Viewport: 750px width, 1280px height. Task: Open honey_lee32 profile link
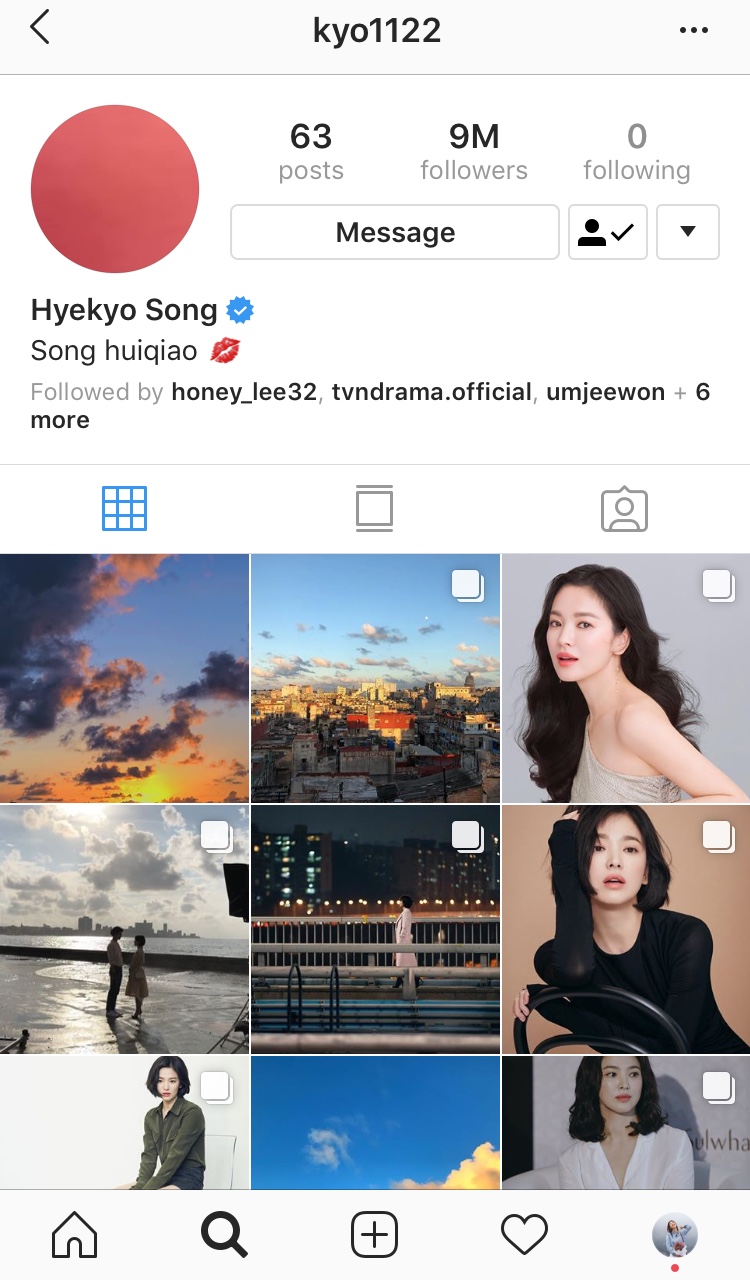pos(244,392)
